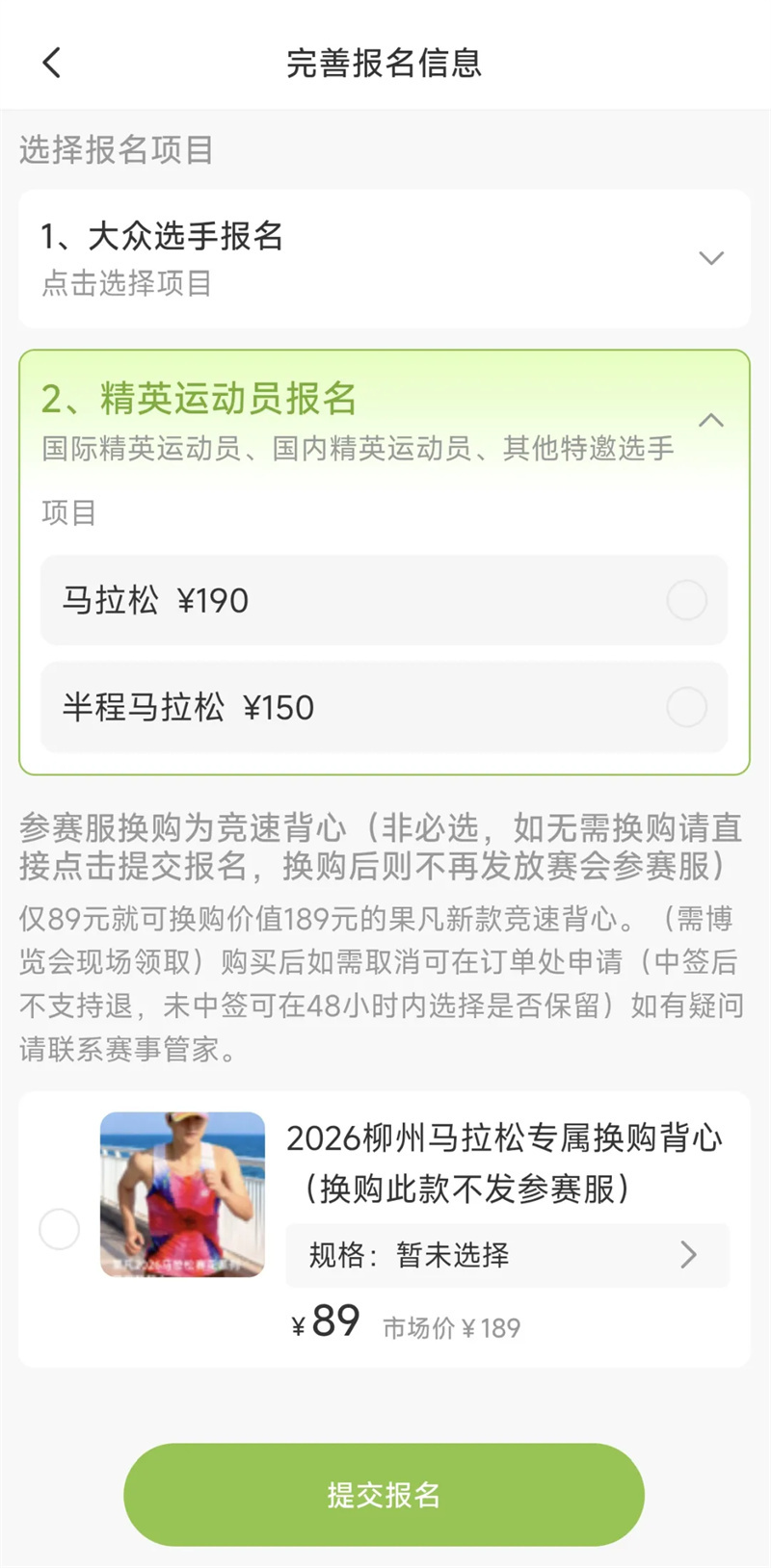Screen dimensions: 771x1568
Task: Submit registration with 提交报名
Action: (x=384, y=1494)
